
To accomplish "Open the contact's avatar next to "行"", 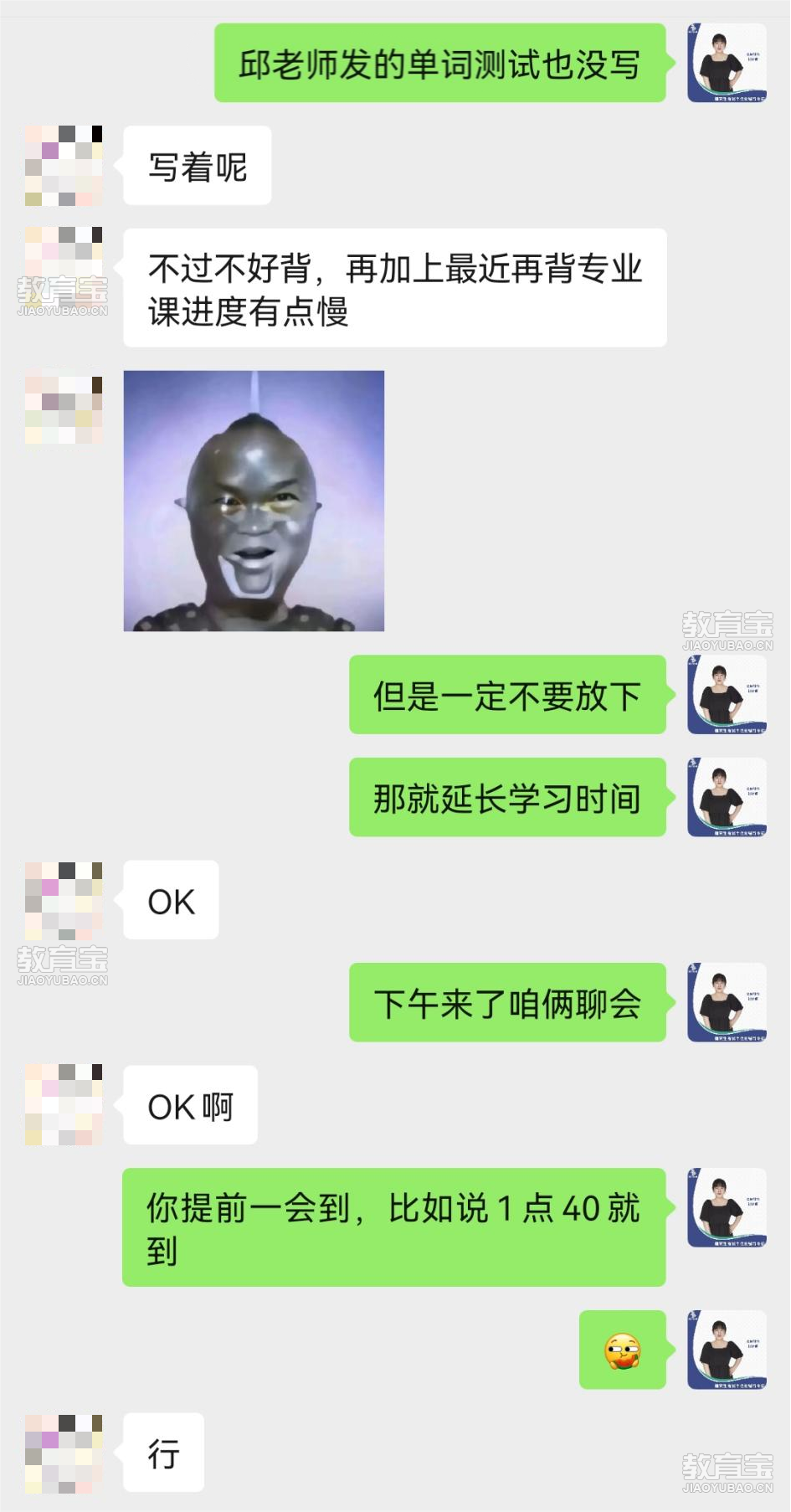I will [64, 1453].
